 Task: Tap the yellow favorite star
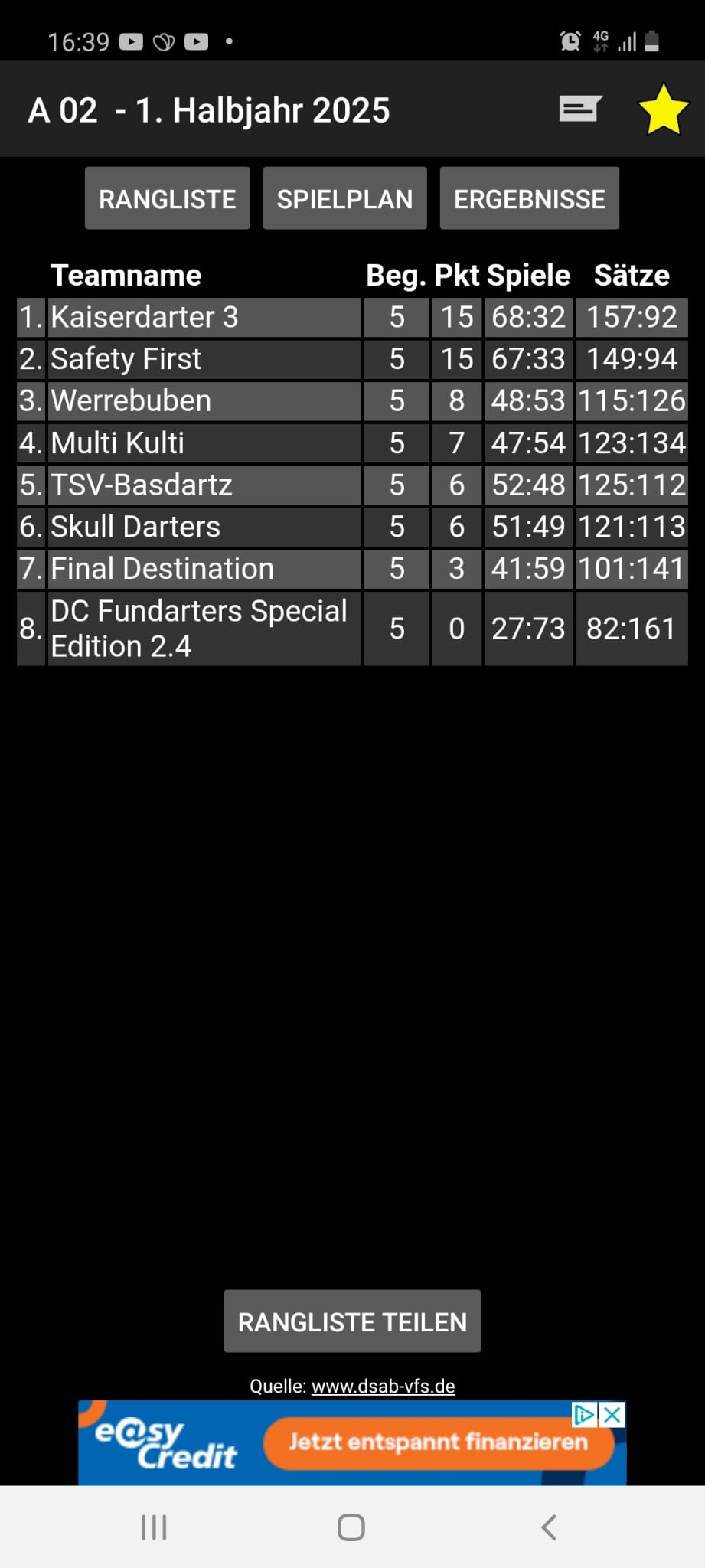pyautogui.click(x=664, y=109)
